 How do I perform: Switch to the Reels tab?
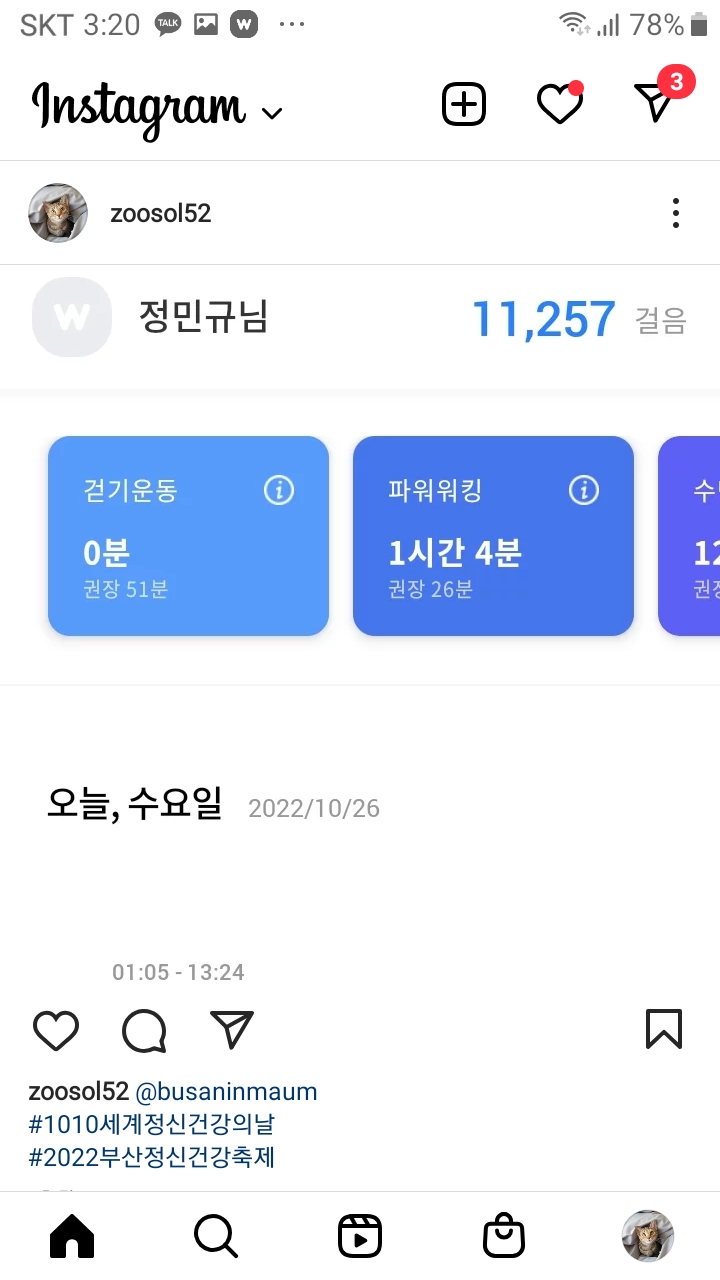[360, 1237]
